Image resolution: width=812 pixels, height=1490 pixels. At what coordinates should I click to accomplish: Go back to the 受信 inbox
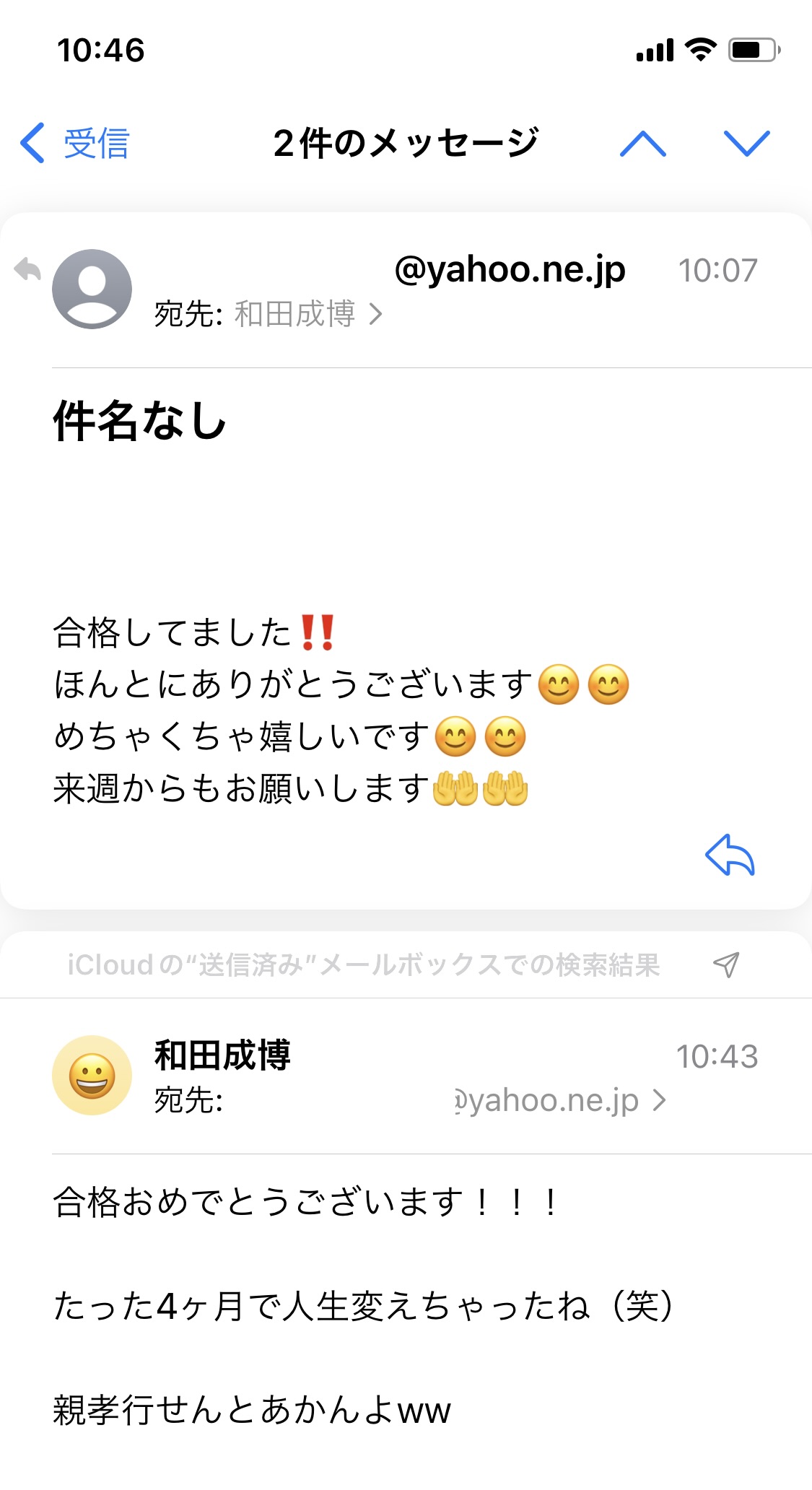point(76,143)
